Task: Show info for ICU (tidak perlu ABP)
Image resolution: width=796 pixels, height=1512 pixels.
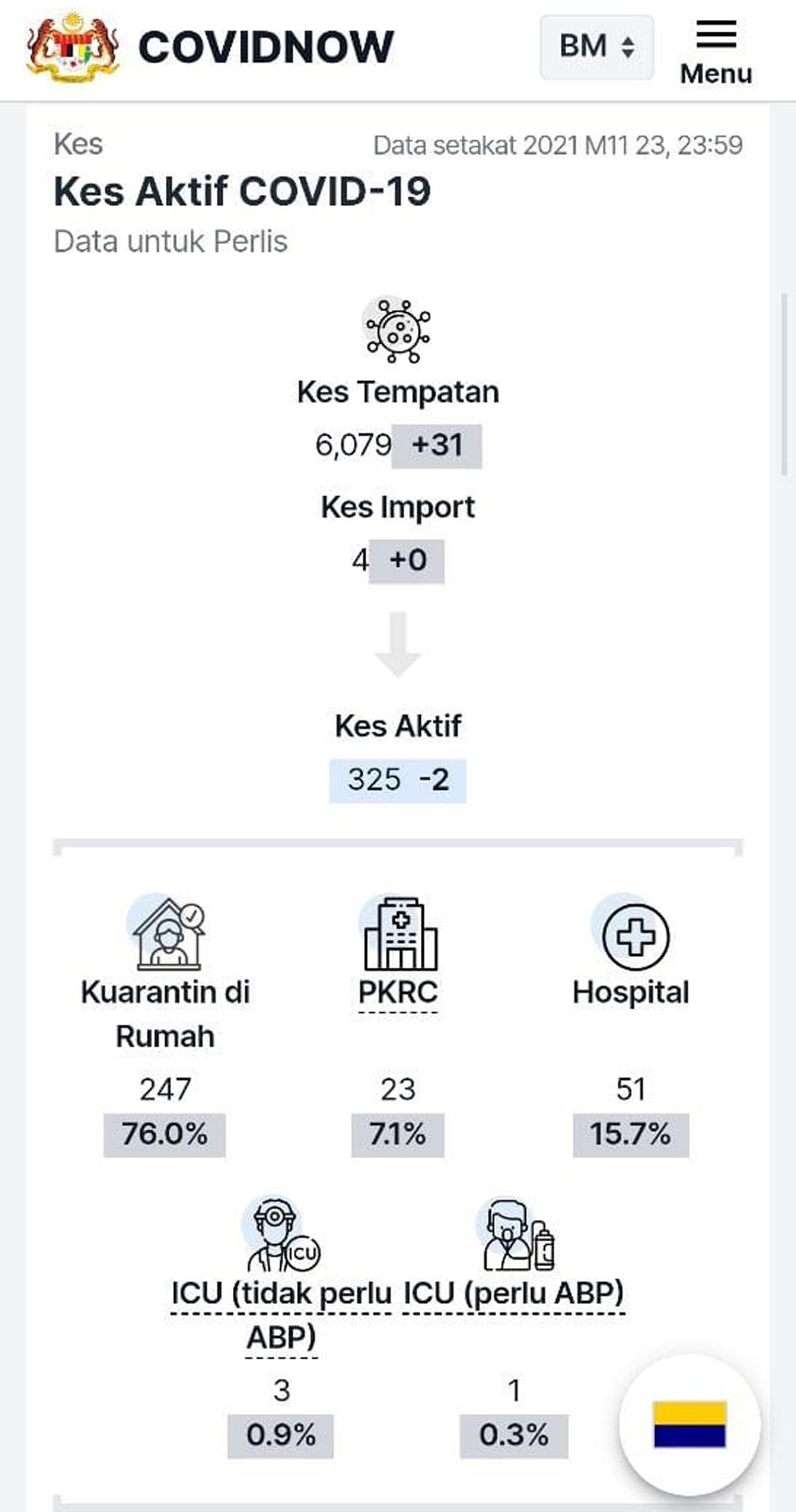Action: pos(281,1315)
